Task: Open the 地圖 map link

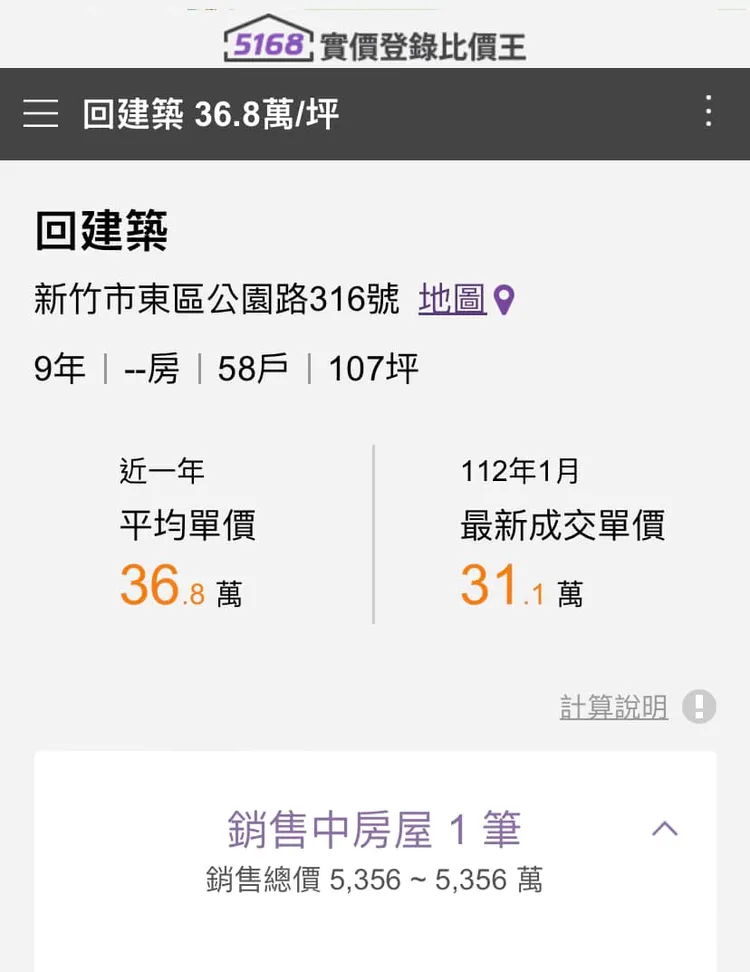Action: (x=452, y=299)
